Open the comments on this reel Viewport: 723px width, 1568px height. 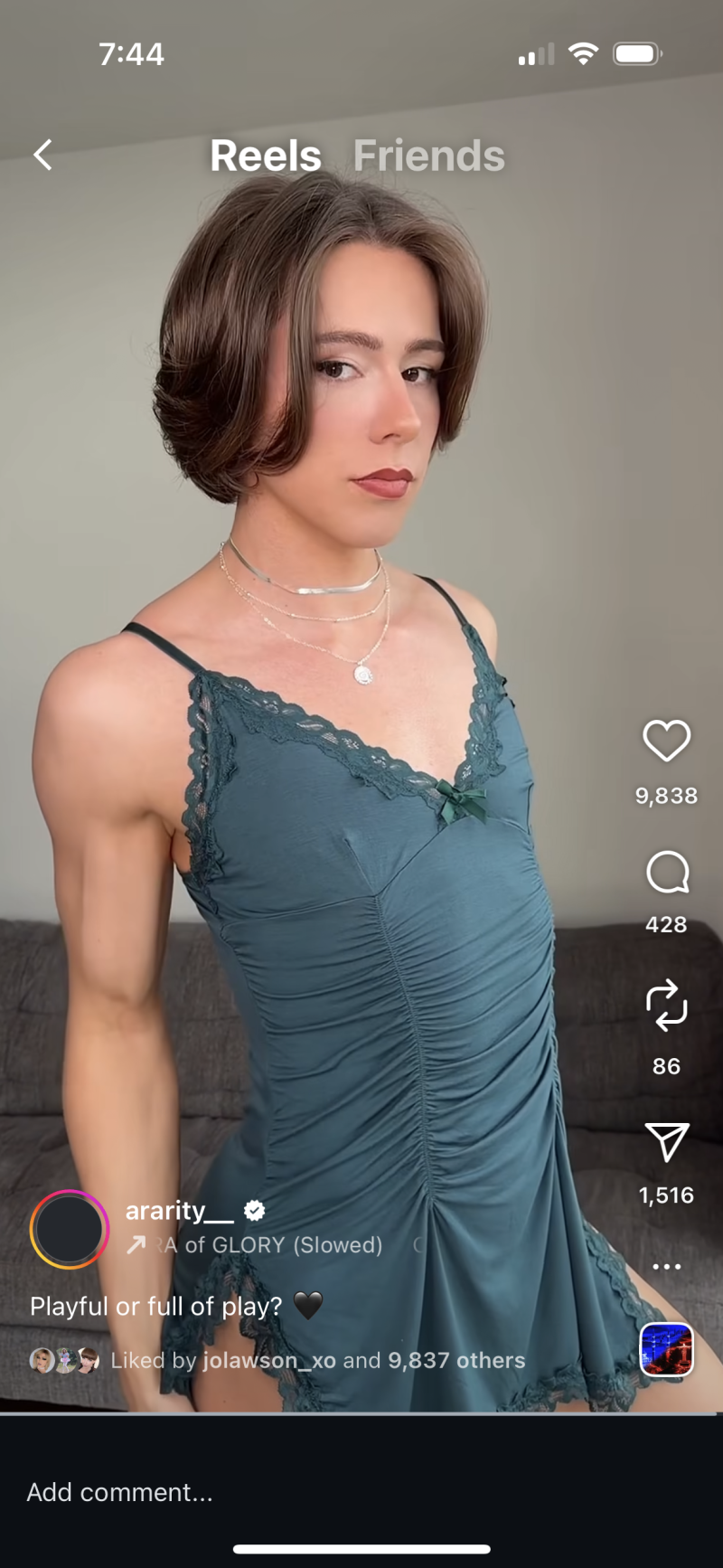point(666,873)
